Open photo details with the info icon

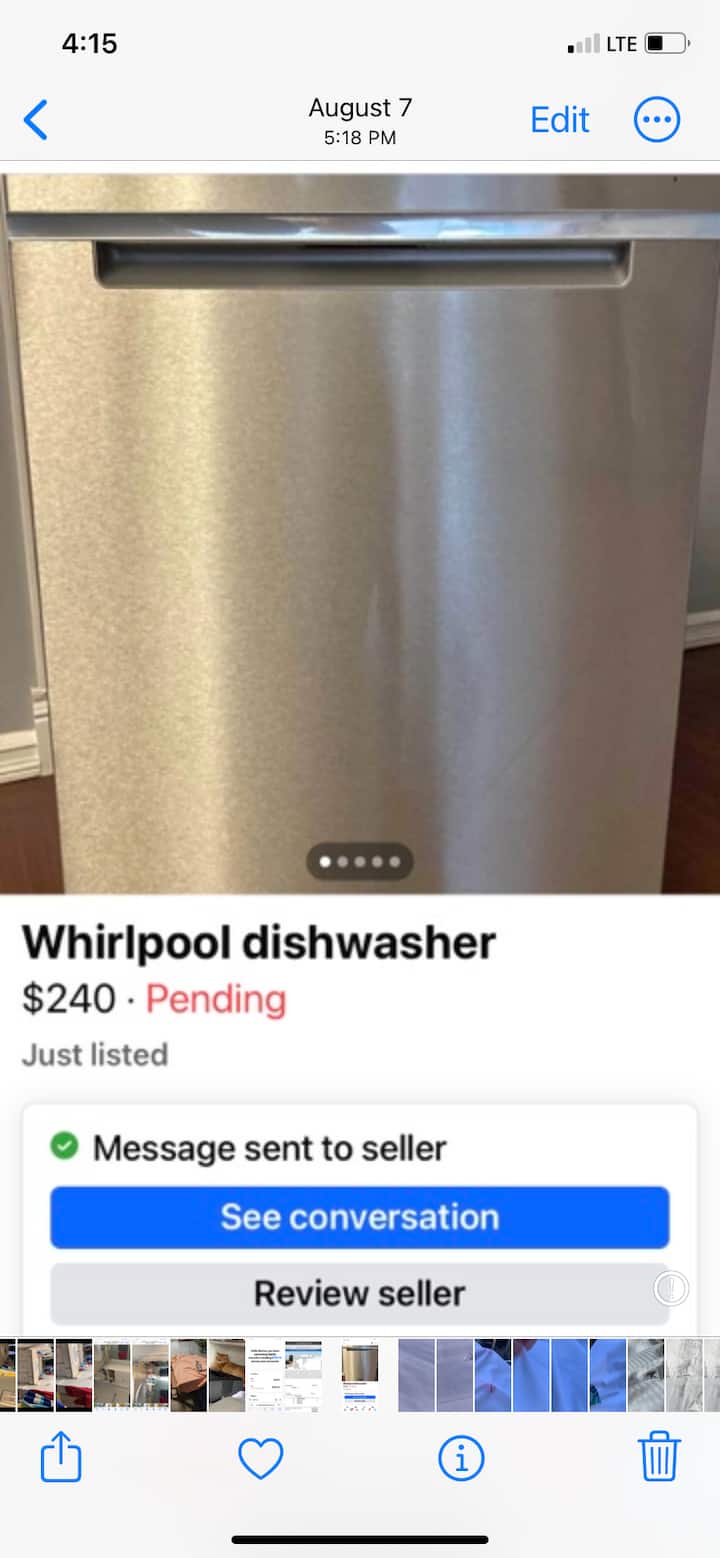tap(460, 1458)
